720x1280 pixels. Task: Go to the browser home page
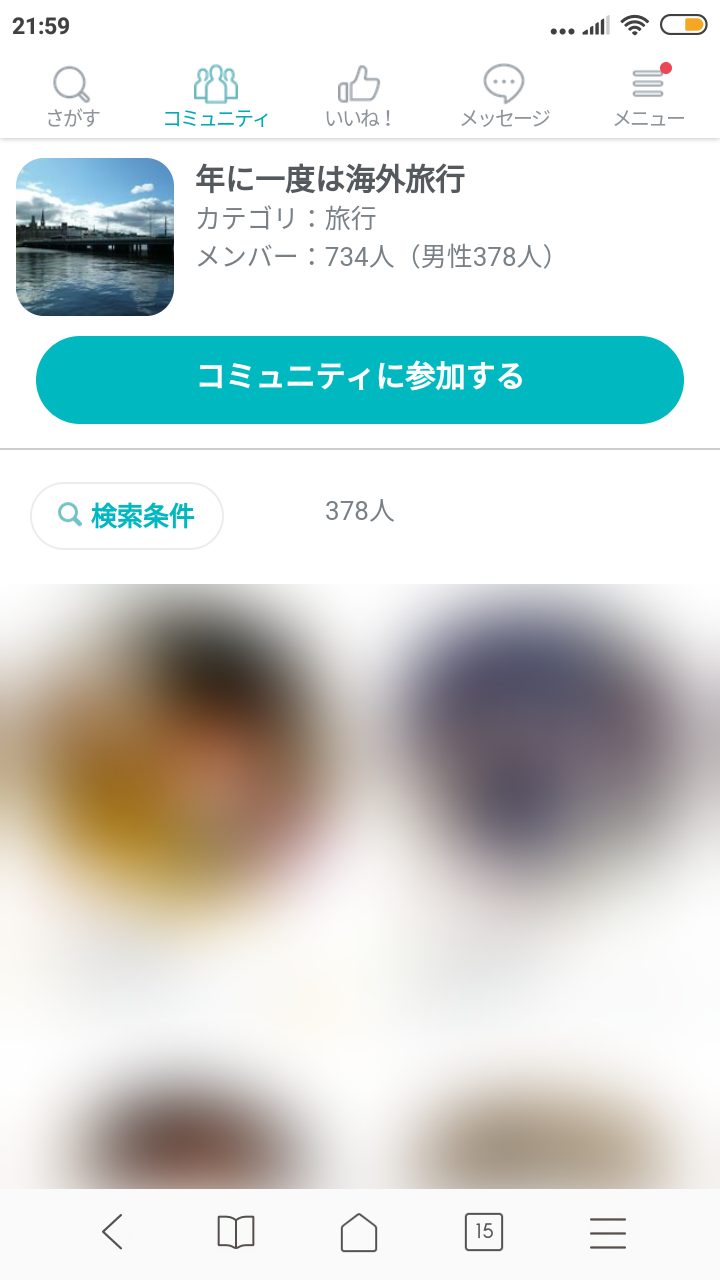pyautogui.click(x=359, y=1232)
